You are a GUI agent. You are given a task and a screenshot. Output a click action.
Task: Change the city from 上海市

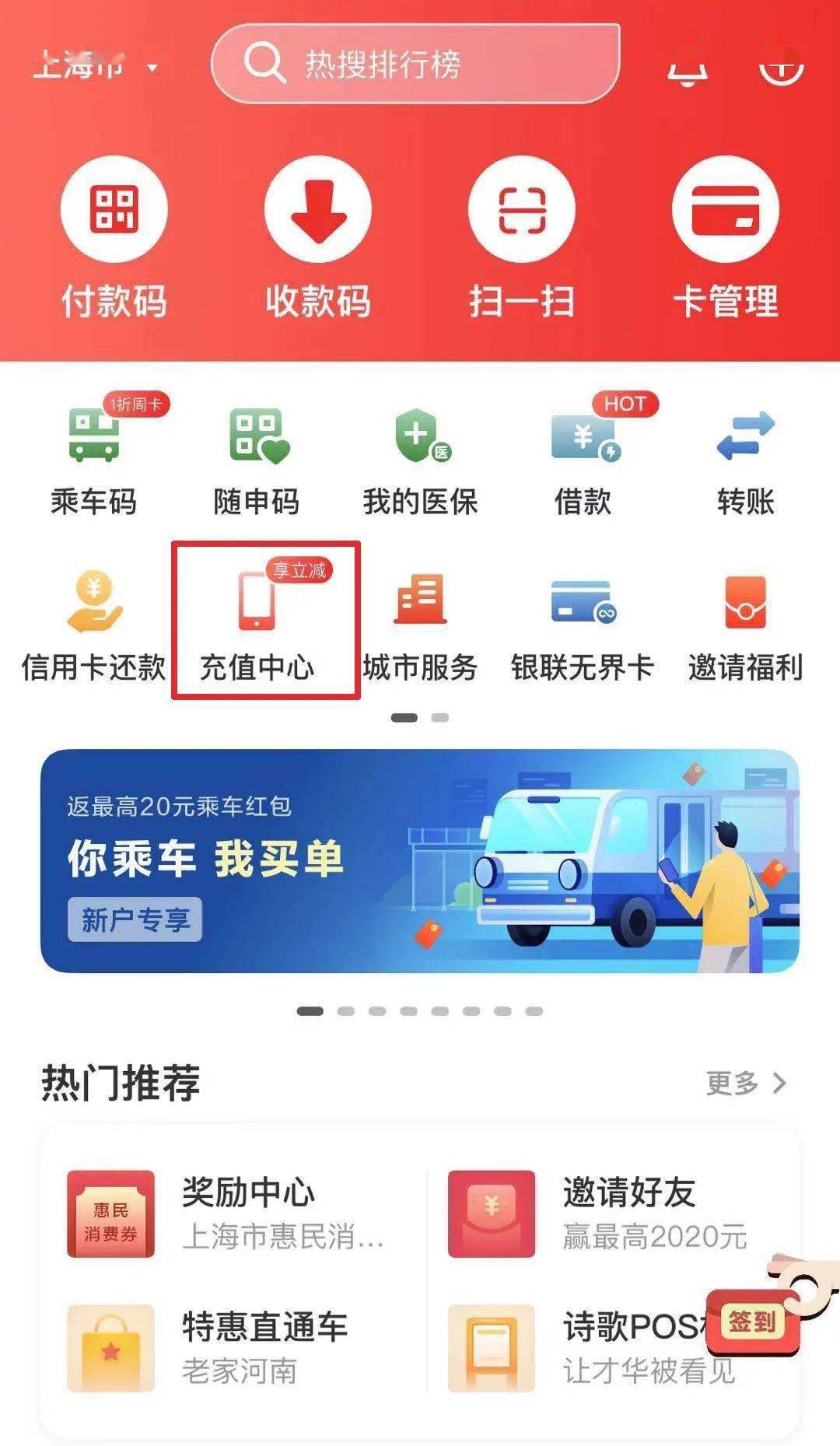point(95,66)
